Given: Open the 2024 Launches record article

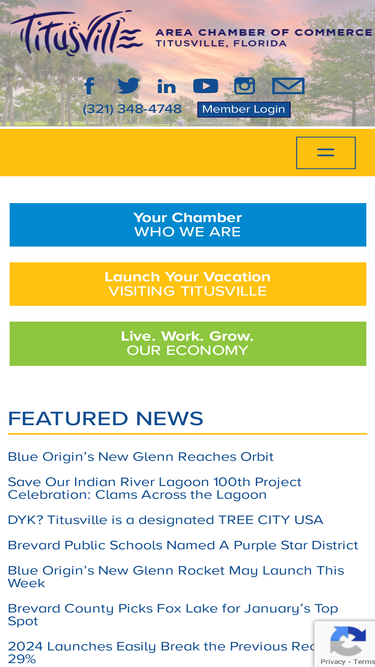Looking at the screenshot, I should point(161,653).
